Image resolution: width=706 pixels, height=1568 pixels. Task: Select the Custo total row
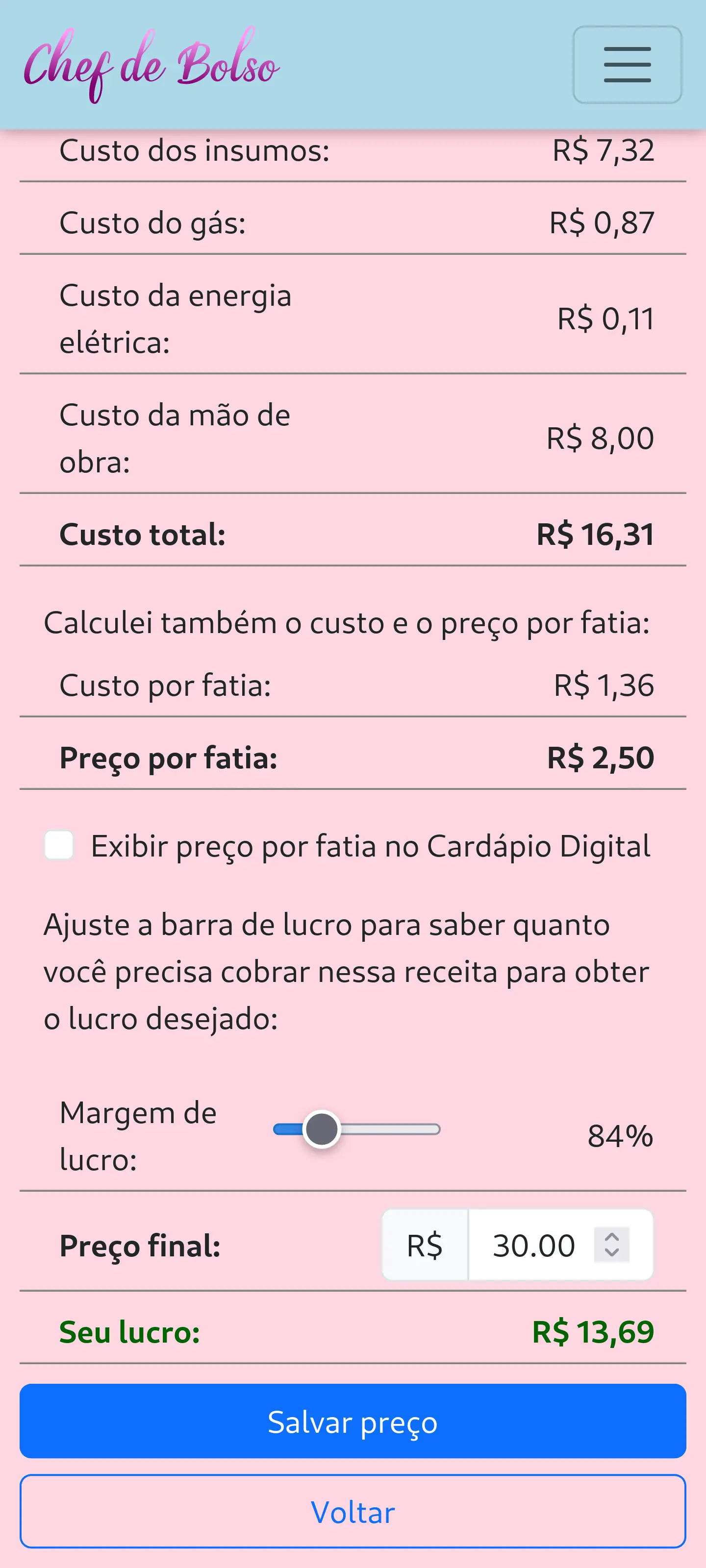click(353, 535)
